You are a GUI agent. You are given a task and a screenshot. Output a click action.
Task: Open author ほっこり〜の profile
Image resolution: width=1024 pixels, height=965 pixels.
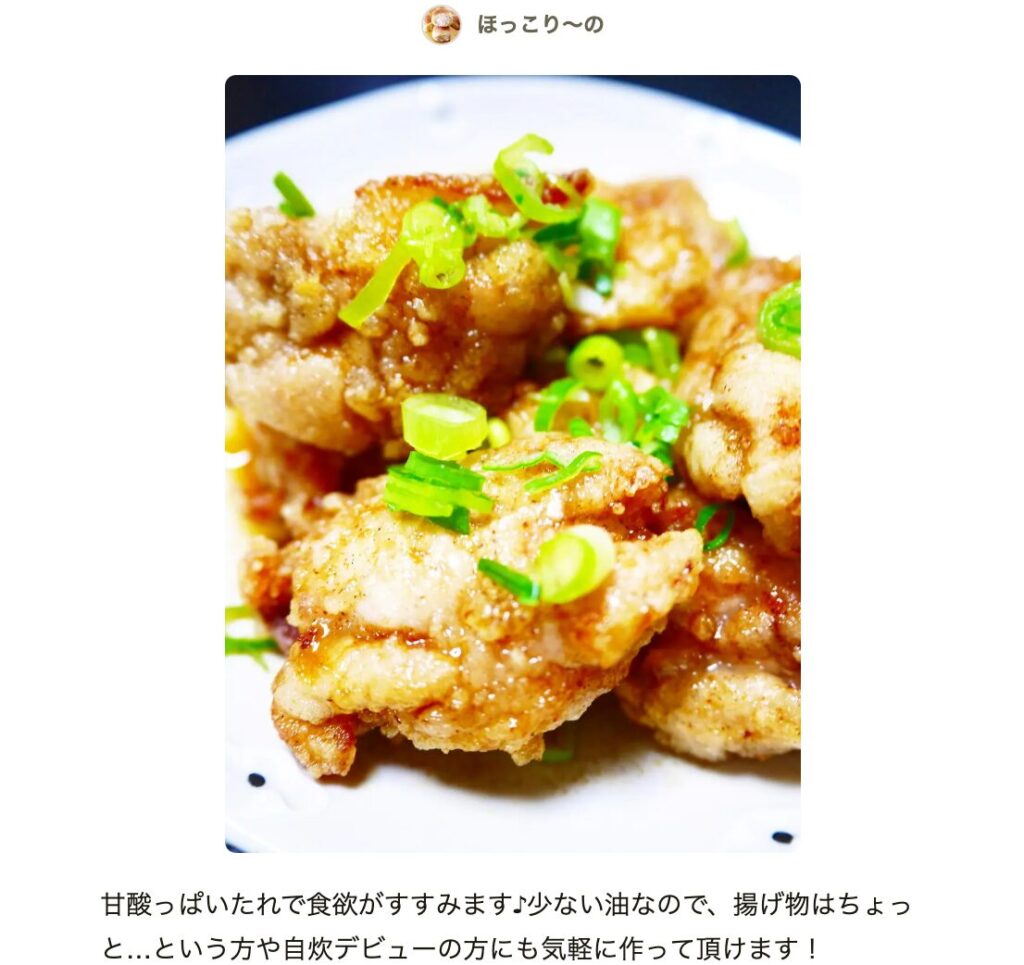[539, 25]
